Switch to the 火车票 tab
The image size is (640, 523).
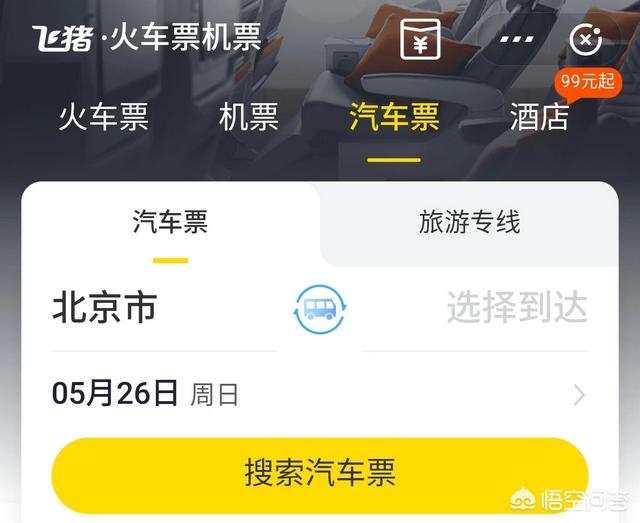click(x=103, y=117)
